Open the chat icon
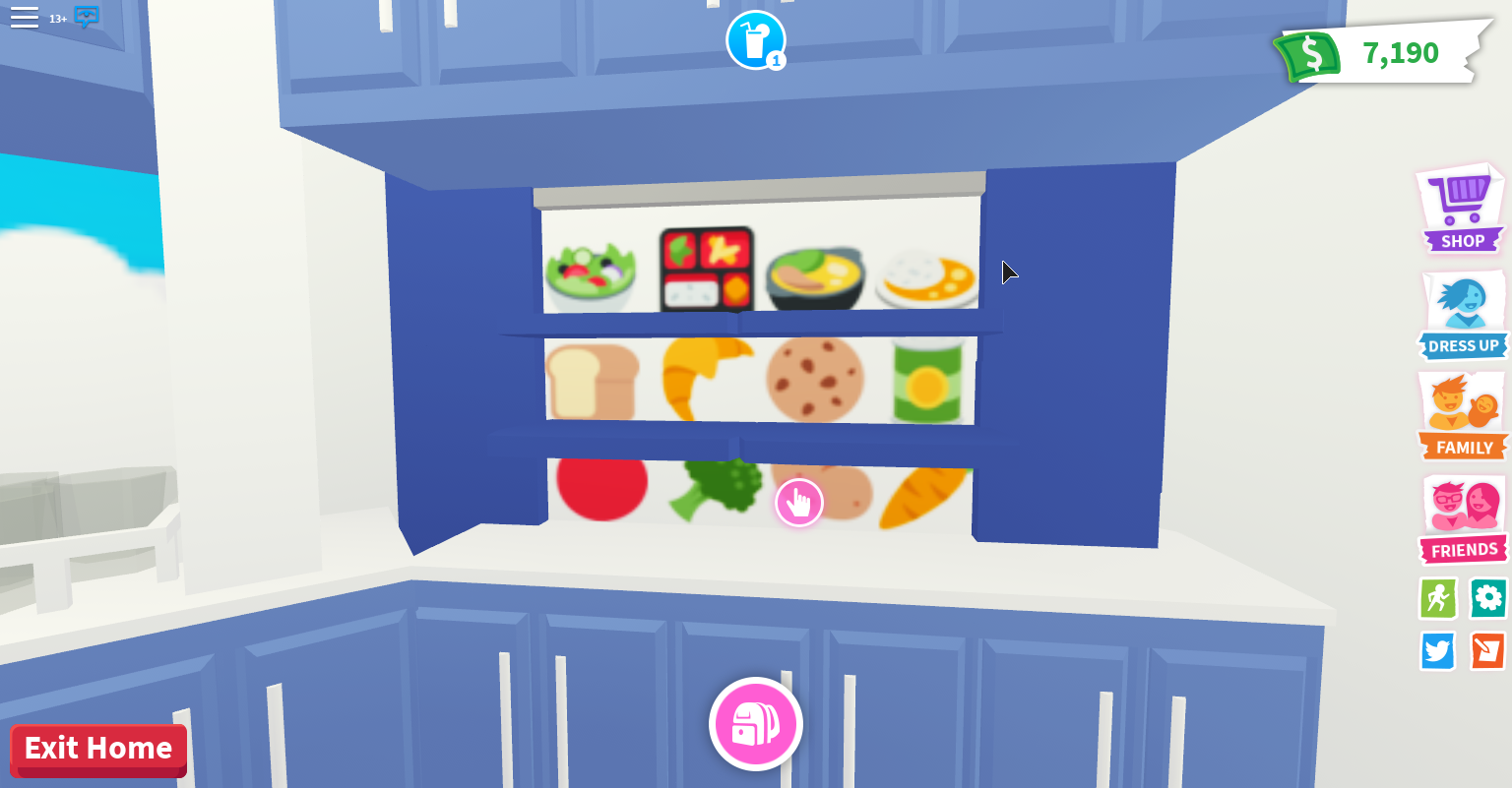The height and width of the screenshot is (788, 1512). (x=87, y=17)
